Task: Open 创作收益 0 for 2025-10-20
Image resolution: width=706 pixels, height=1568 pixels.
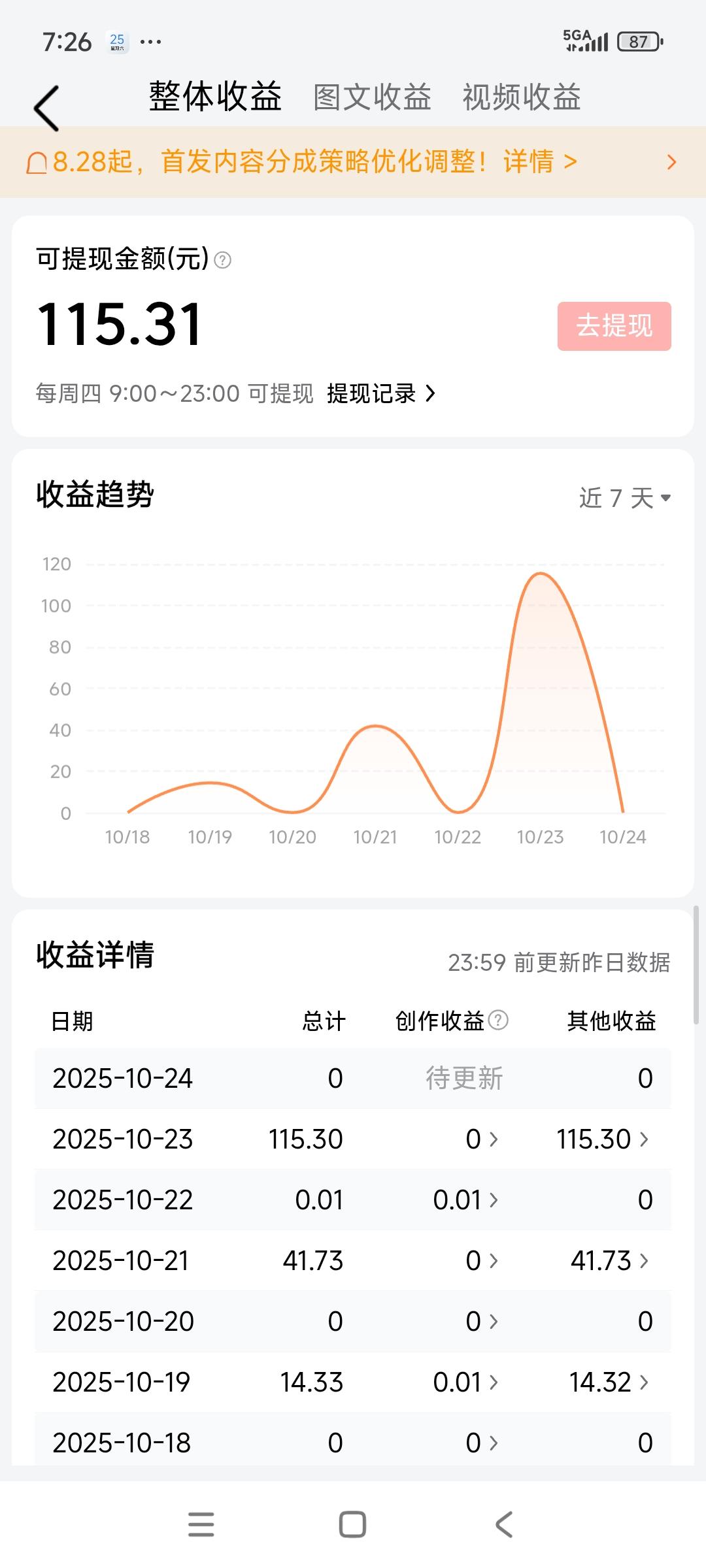Action: [482, 1321]
